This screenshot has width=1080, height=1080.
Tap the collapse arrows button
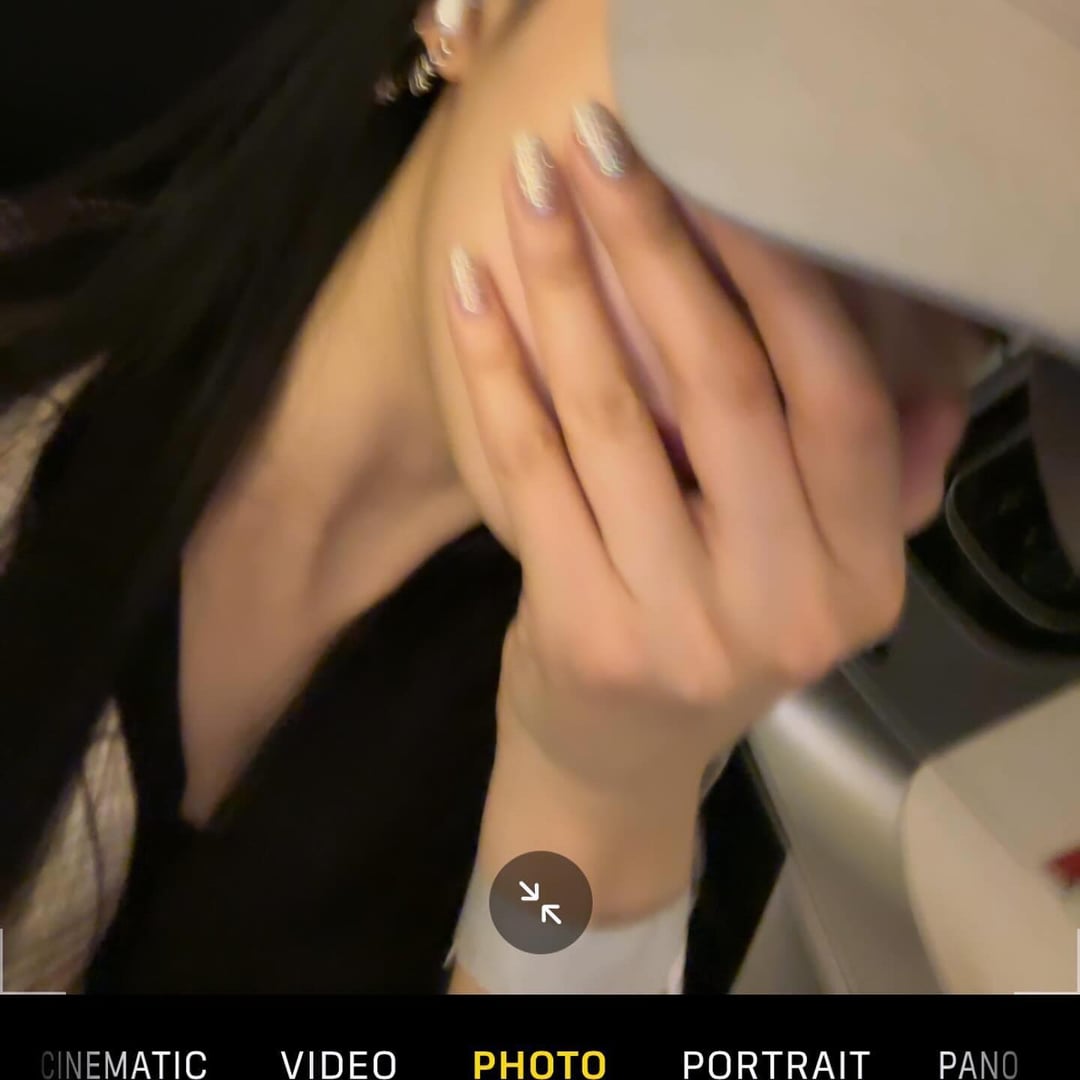(540, 902)
